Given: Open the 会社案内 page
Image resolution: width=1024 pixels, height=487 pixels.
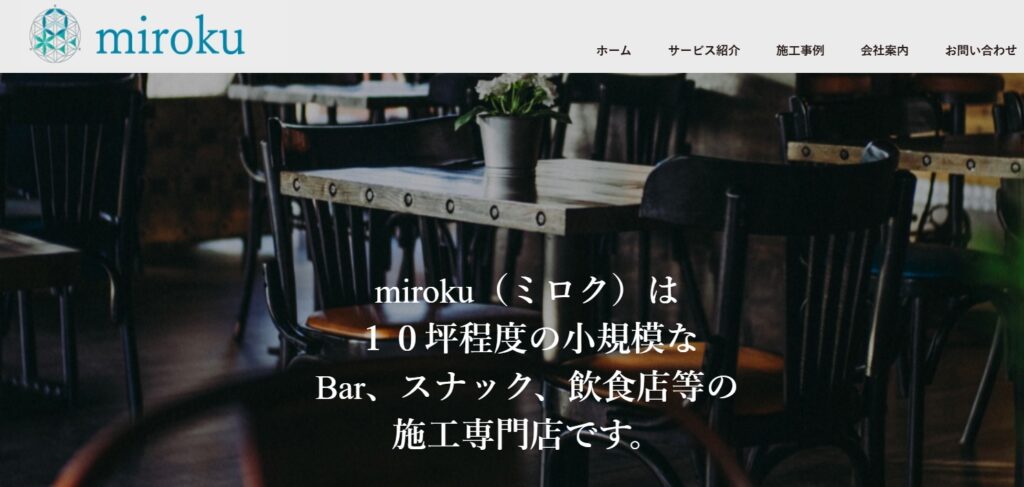Looking at the screenshot, I should point(884,50).
